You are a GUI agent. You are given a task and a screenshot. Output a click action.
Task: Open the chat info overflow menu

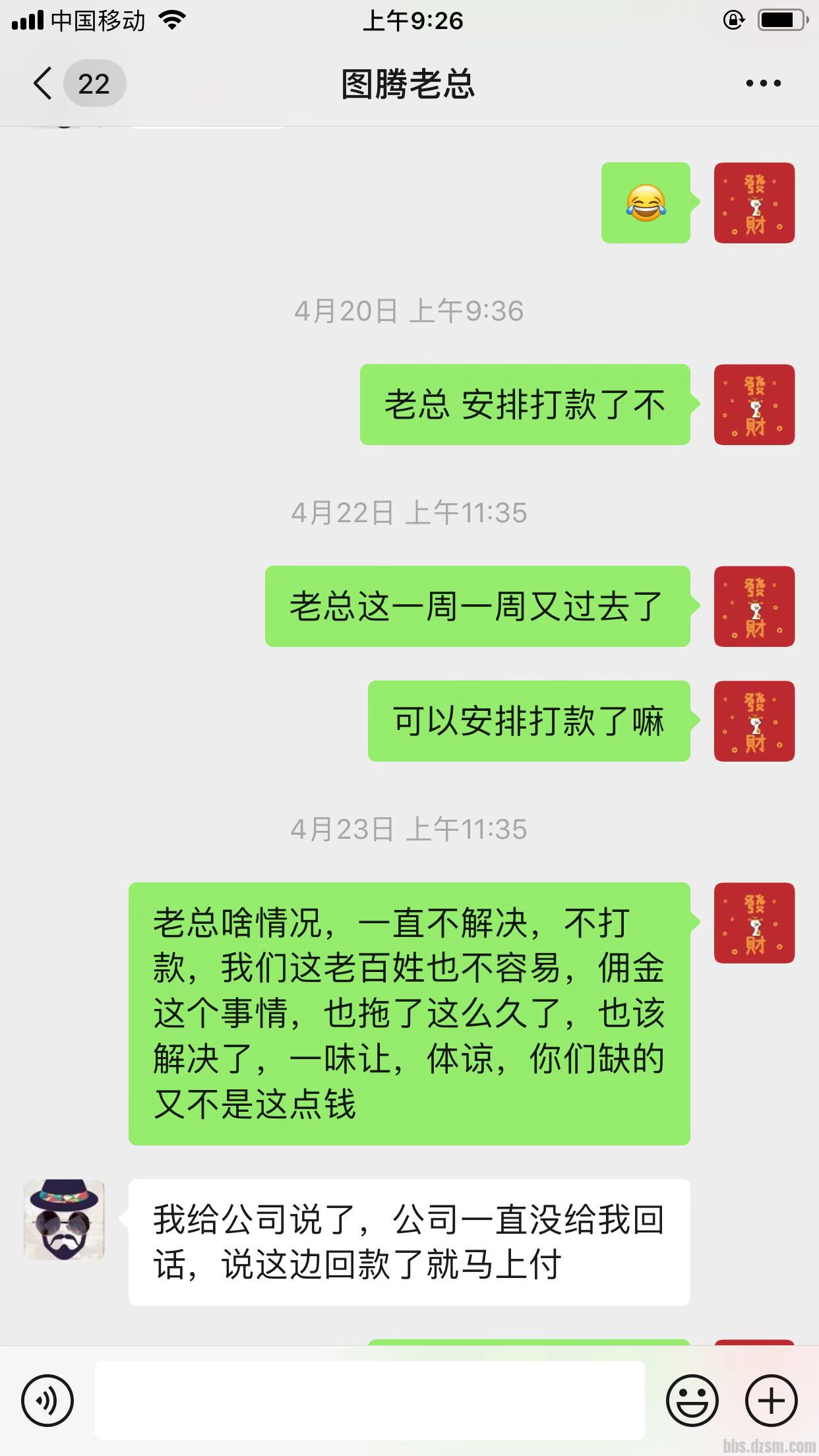pyautogui.click(x=763, y=84)
